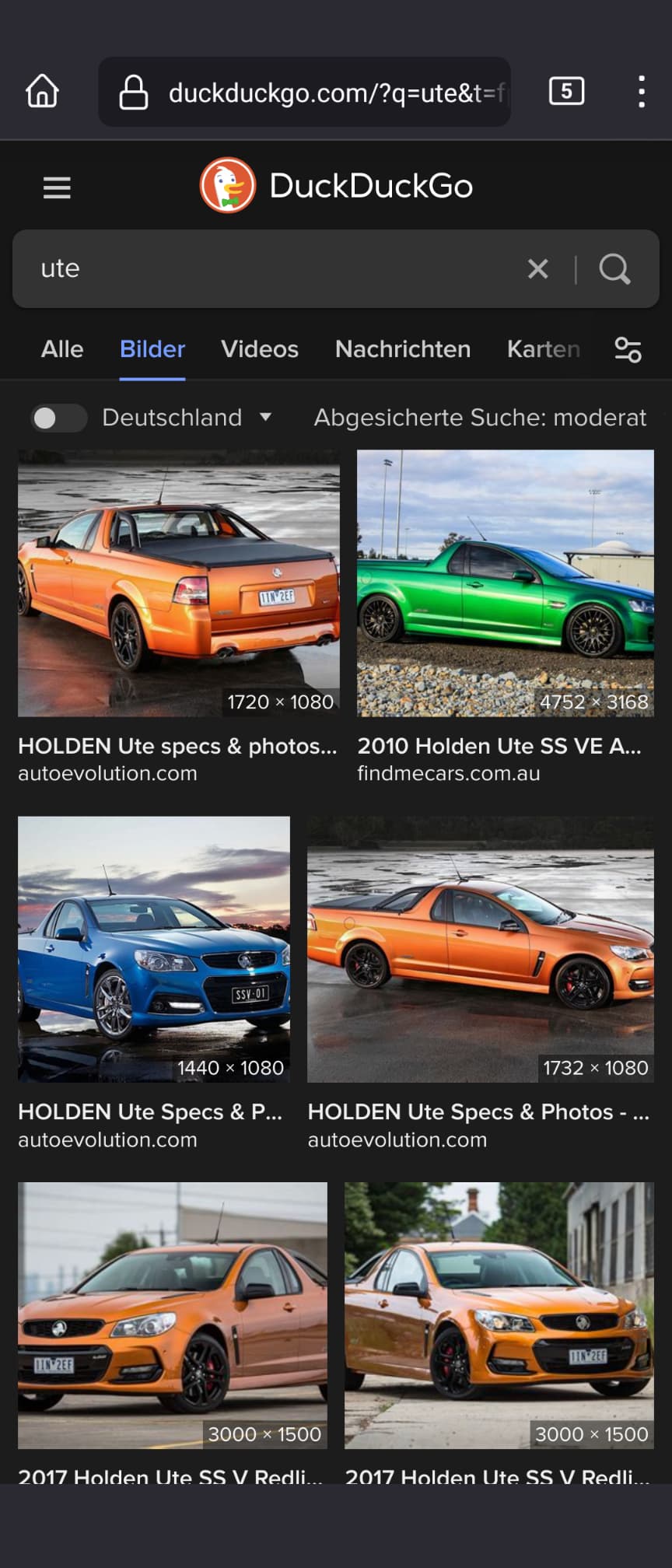Screen dimensions: 672x1568
Task: Open the DuckDuckGo hamburger menu
Action: point(57,187)
